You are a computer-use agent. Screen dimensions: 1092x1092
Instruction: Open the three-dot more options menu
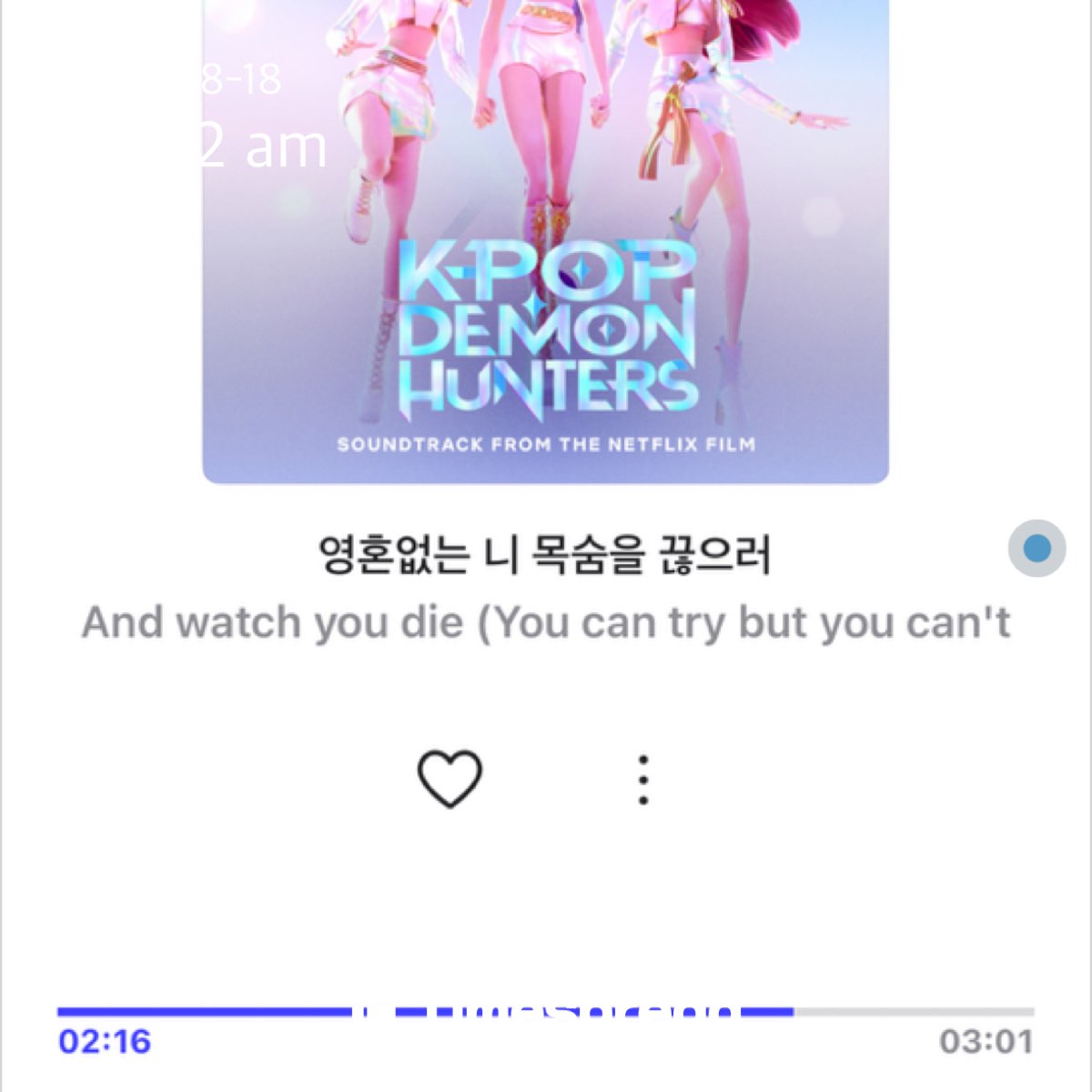[x=642, y=780]
